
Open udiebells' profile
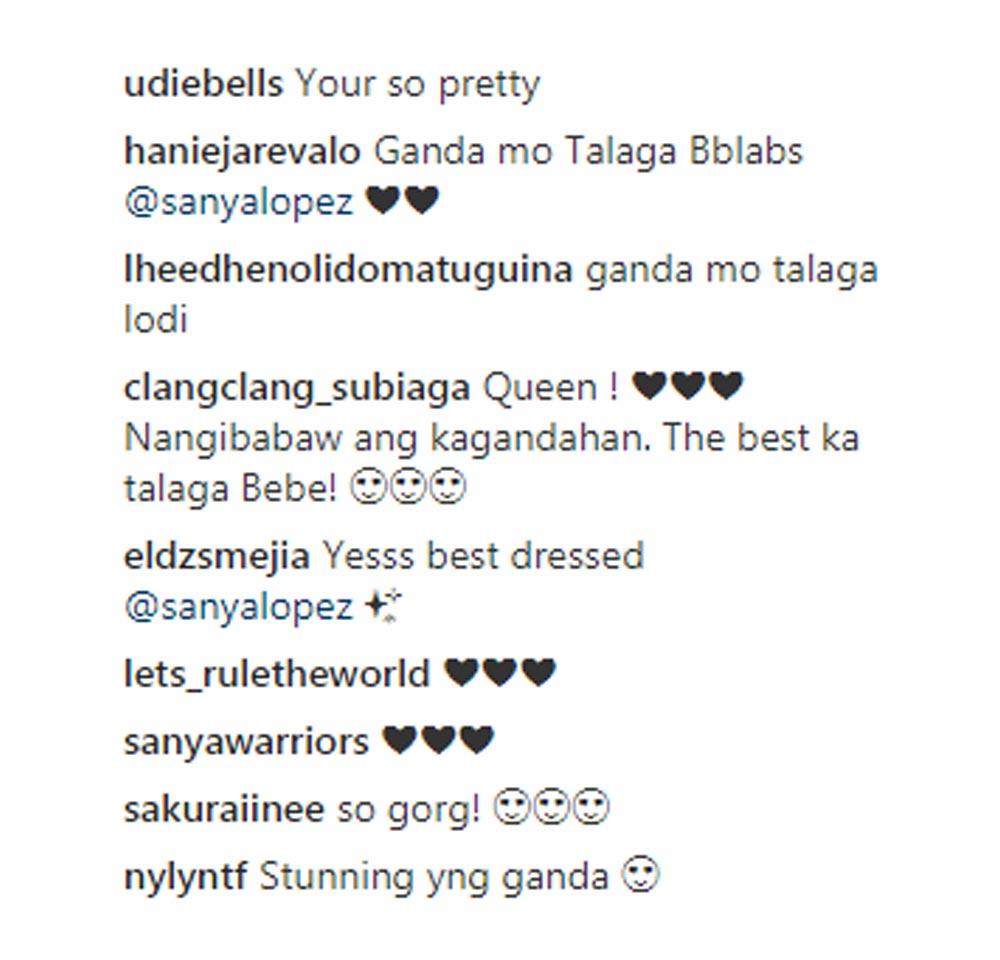(x=203, y=84)
